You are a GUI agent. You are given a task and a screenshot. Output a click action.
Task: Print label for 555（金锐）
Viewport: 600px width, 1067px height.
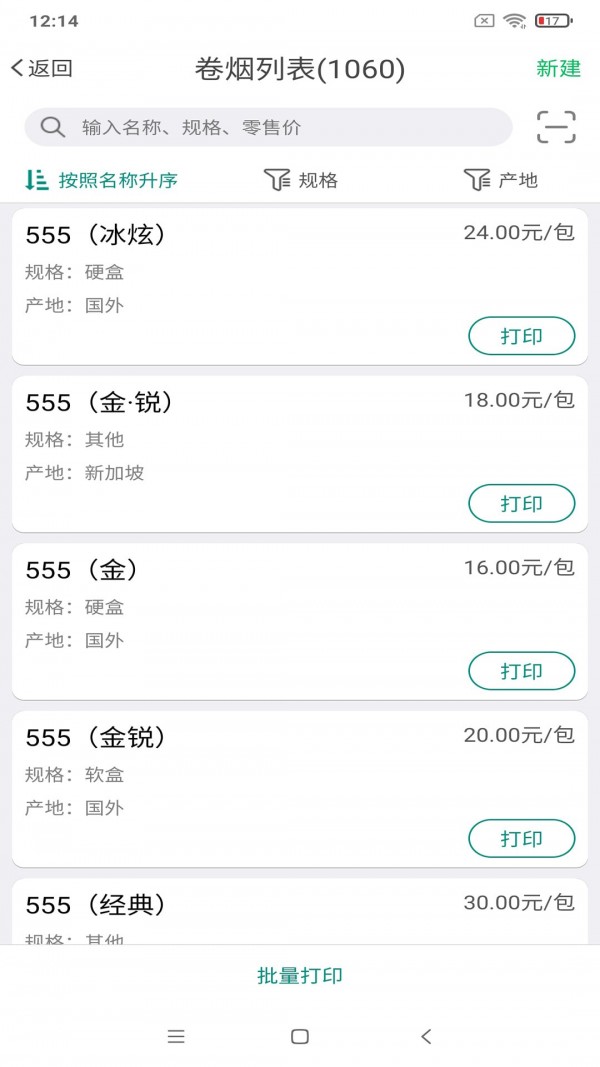coord(521,838)
